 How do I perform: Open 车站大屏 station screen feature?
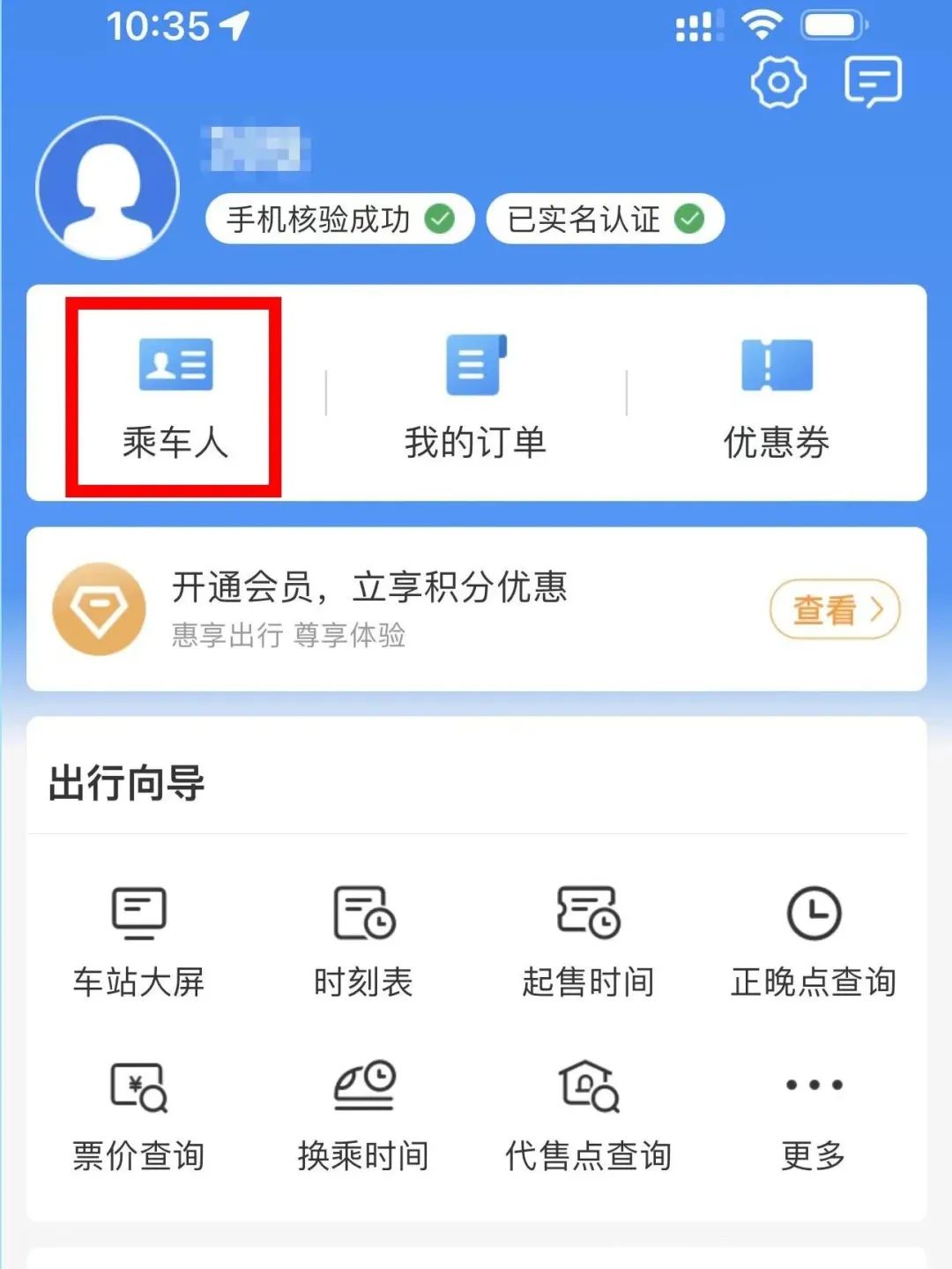(138, 937)
